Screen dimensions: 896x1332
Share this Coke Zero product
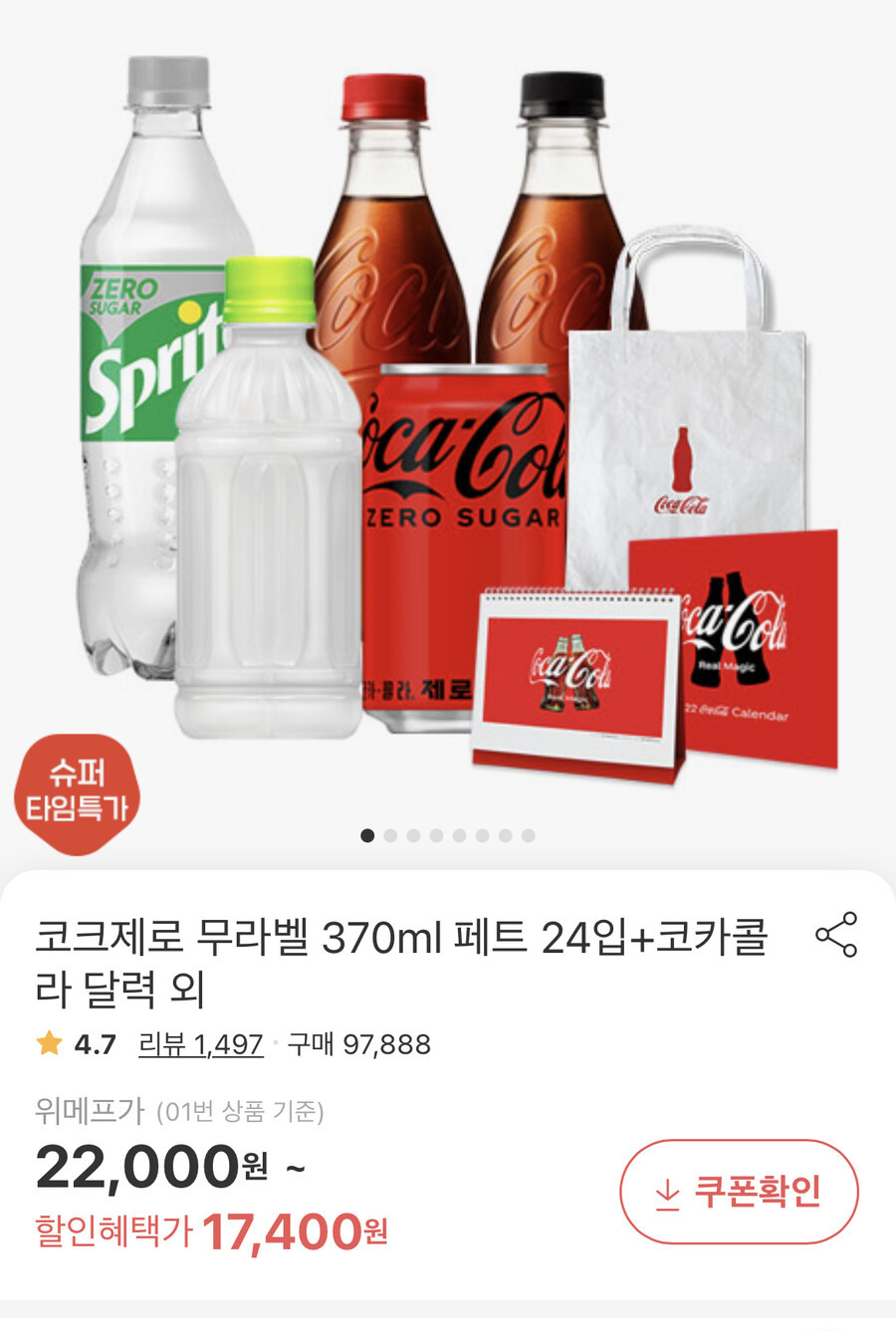click(835, 934)
